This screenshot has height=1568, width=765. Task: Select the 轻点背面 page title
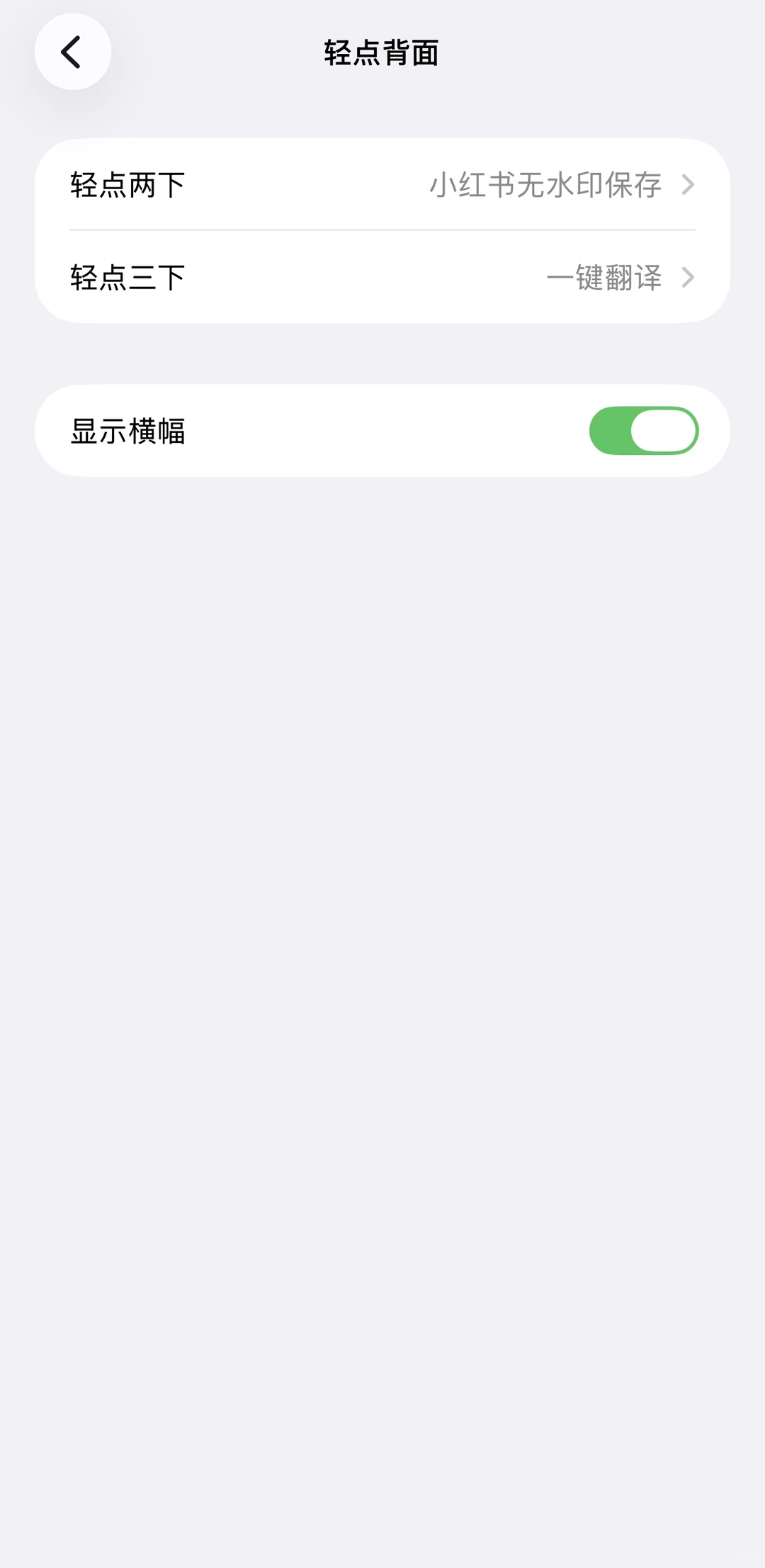[x=381, y=52]
